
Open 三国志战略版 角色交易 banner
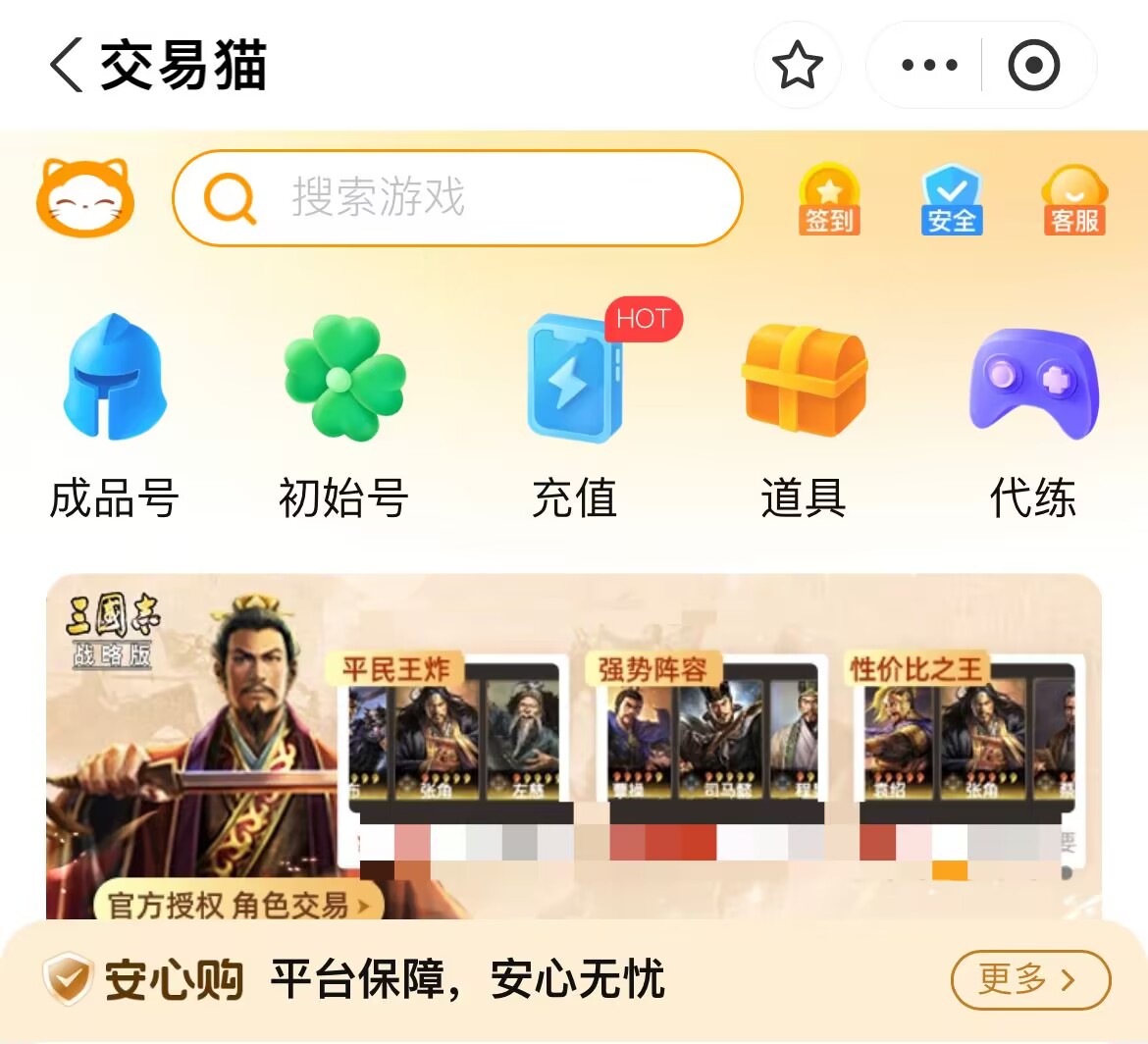click(x=573, y=746)
